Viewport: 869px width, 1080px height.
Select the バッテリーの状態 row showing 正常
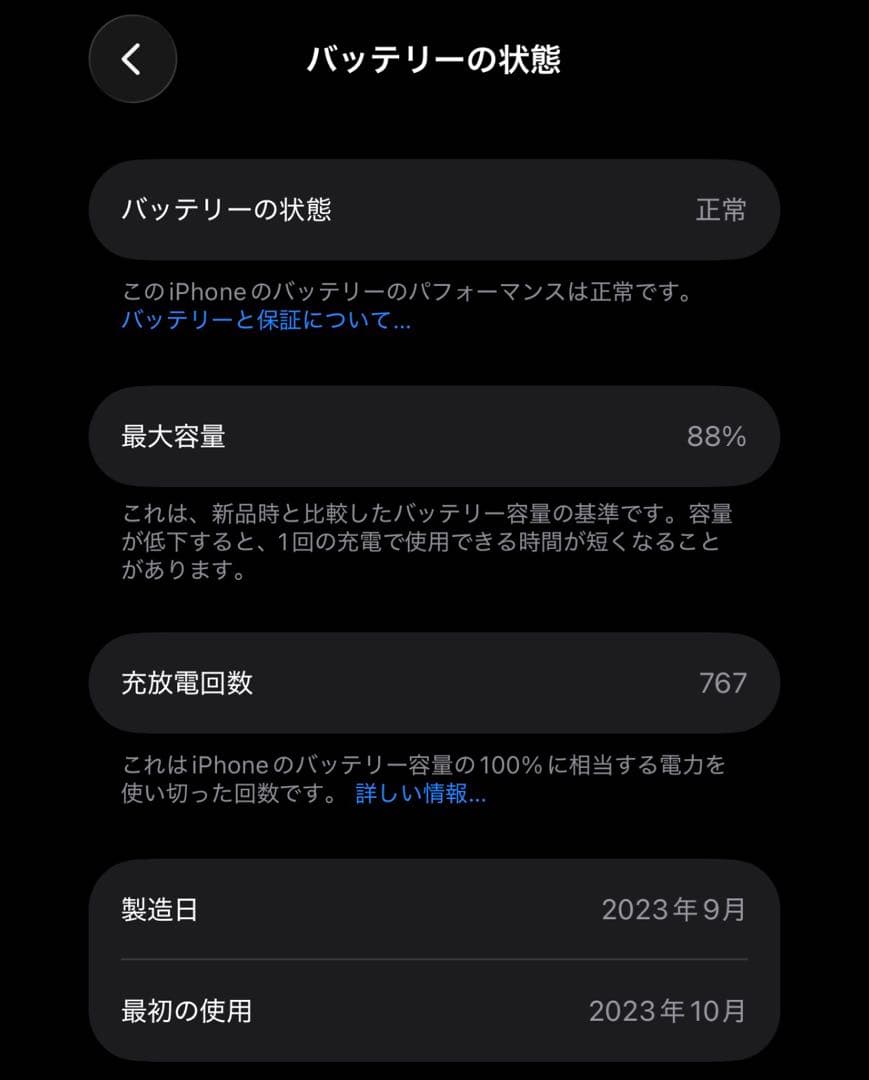coord(434,209)
